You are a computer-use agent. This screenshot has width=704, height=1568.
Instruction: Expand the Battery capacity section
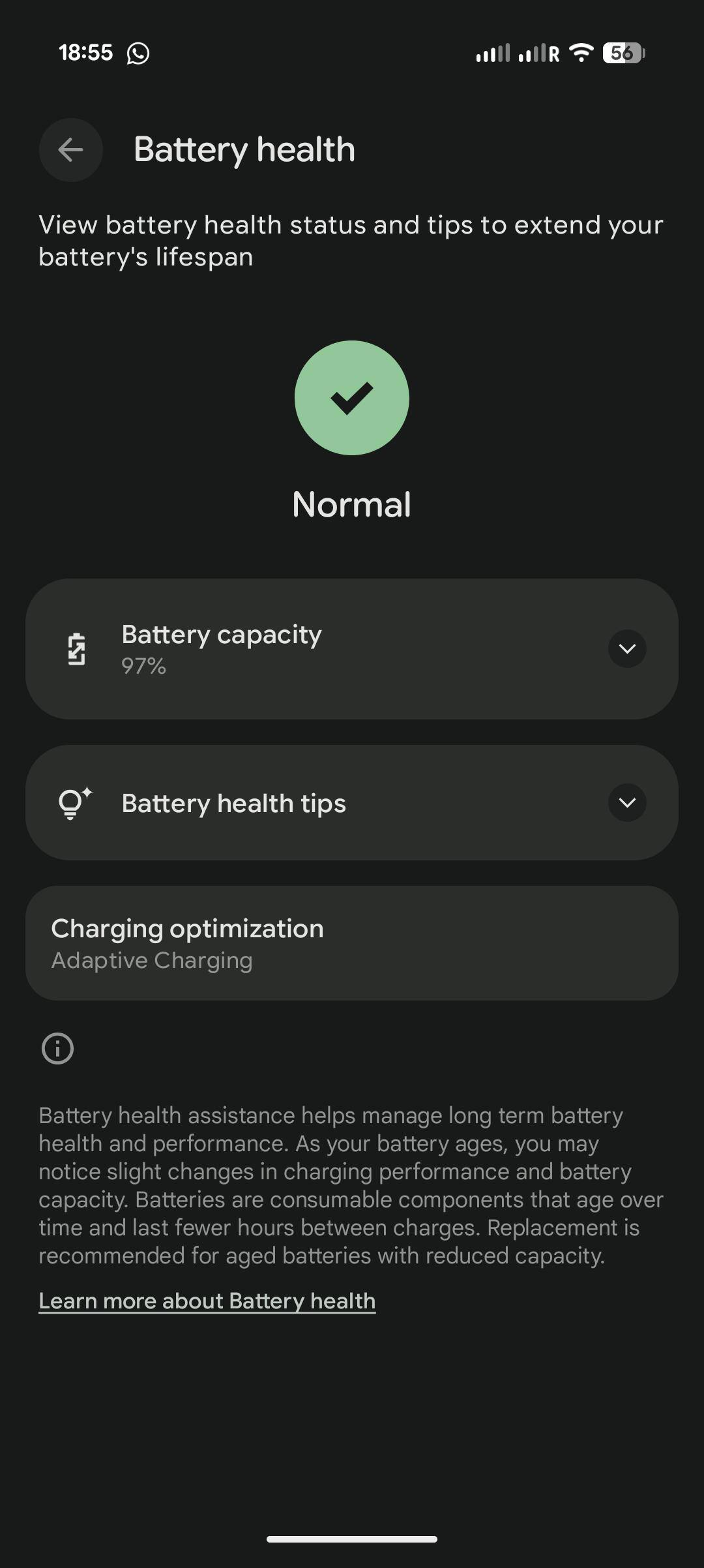click(626, 649)
